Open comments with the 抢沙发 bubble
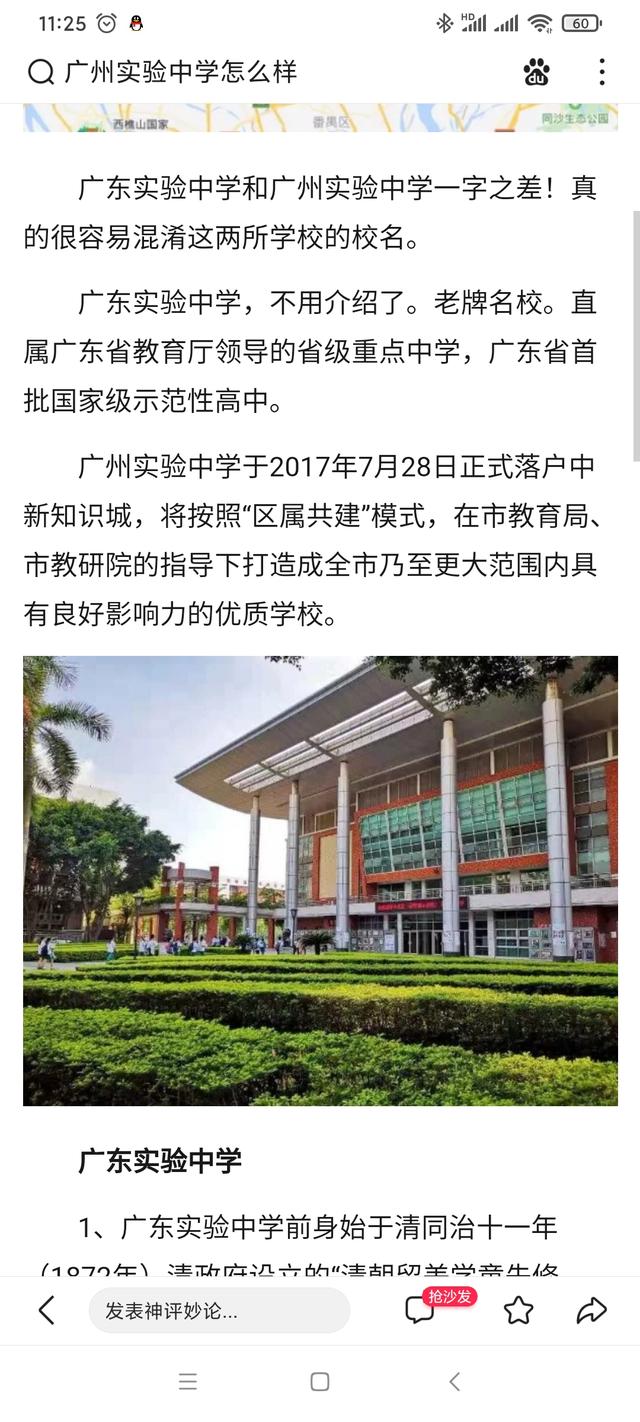Viewport: 640px width, 1422px height. [x=421, y=1310]
